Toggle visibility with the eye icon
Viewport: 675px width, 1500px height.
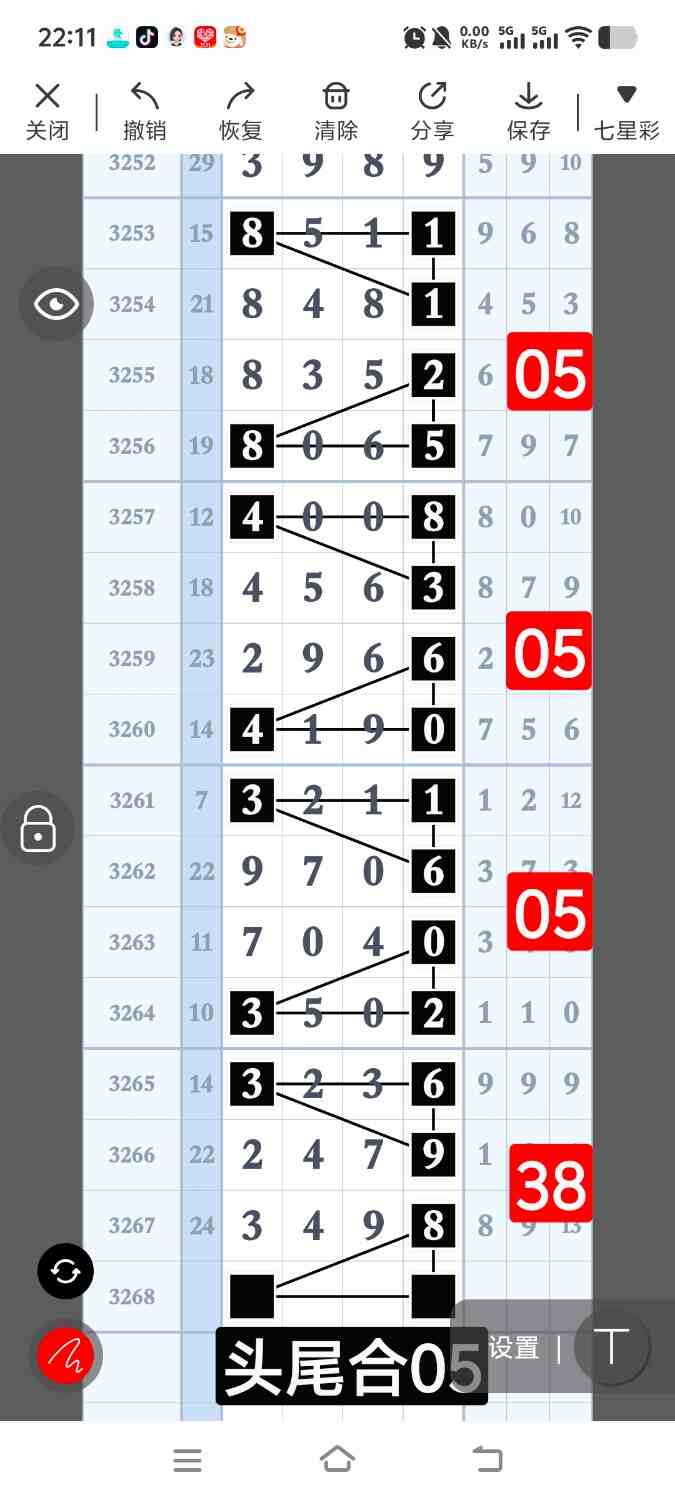[56, 304]
